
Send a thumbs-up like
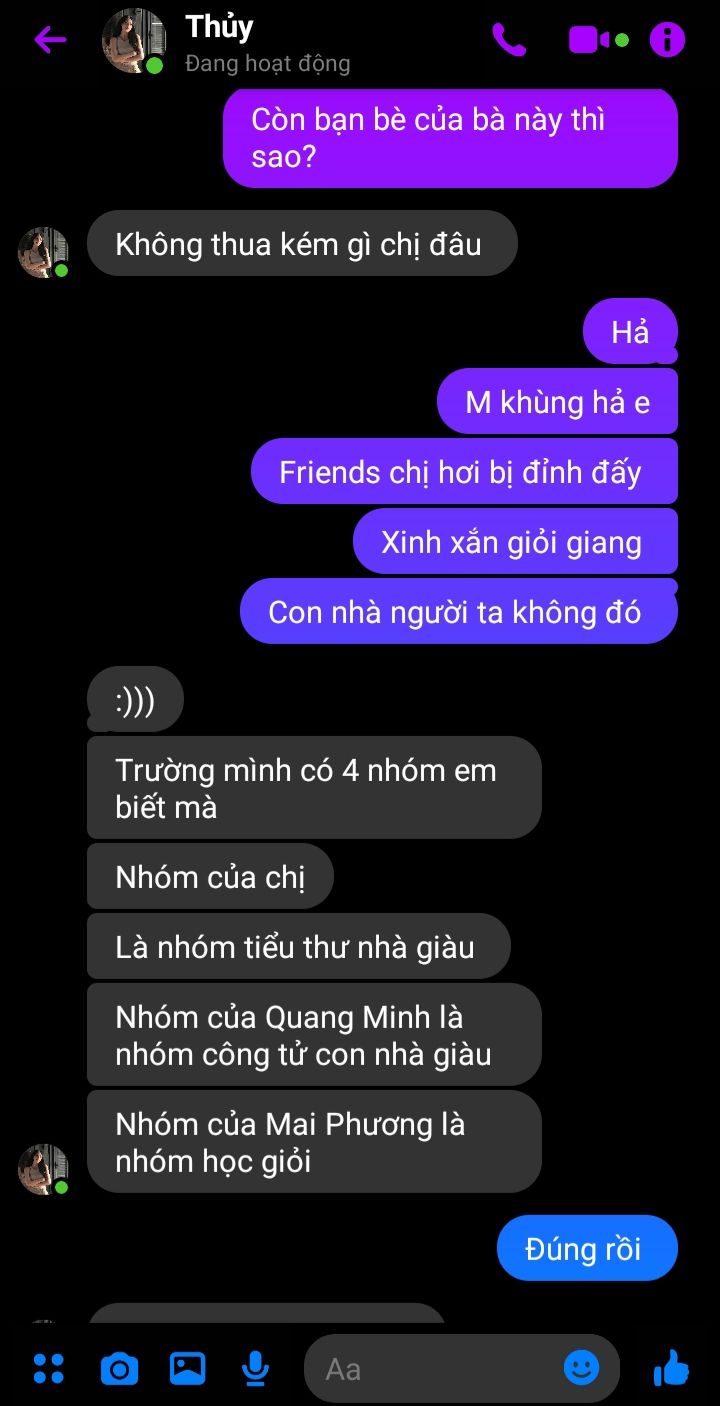point(671,1367)
